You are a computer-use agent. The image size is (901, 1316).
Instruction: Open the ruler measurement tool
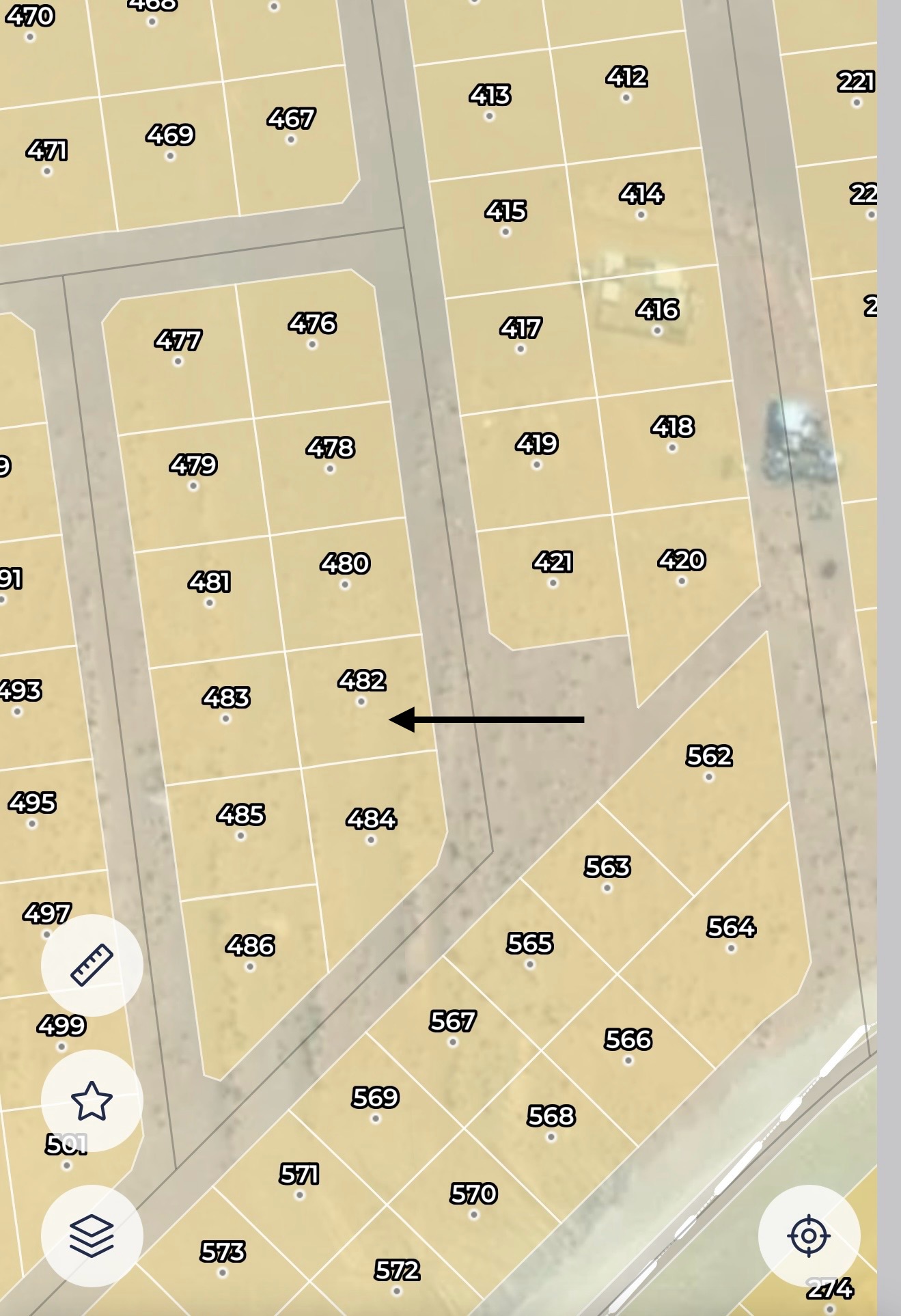point(92,965)
